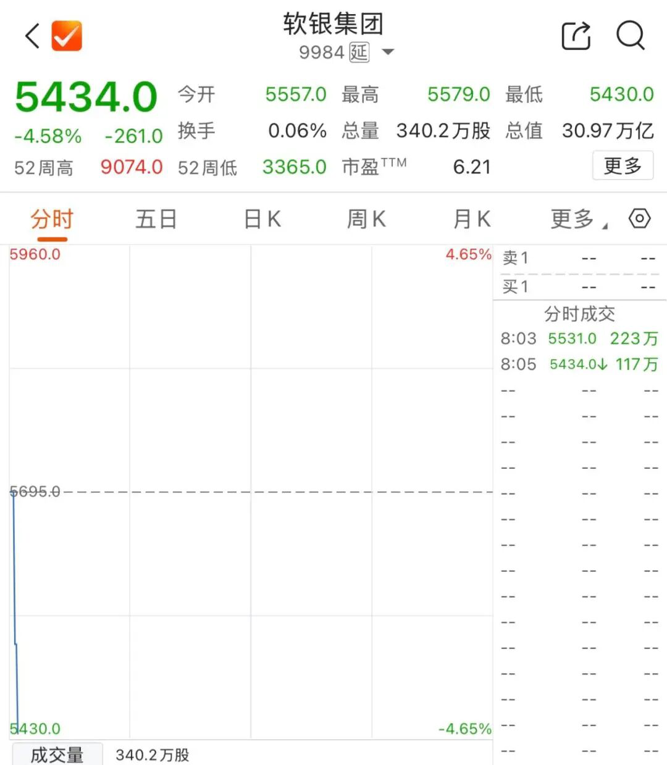Open the stock search magnifier
The height and width of the screenshot is (765, 667).
pyautogui.click(x=631, y=36)
